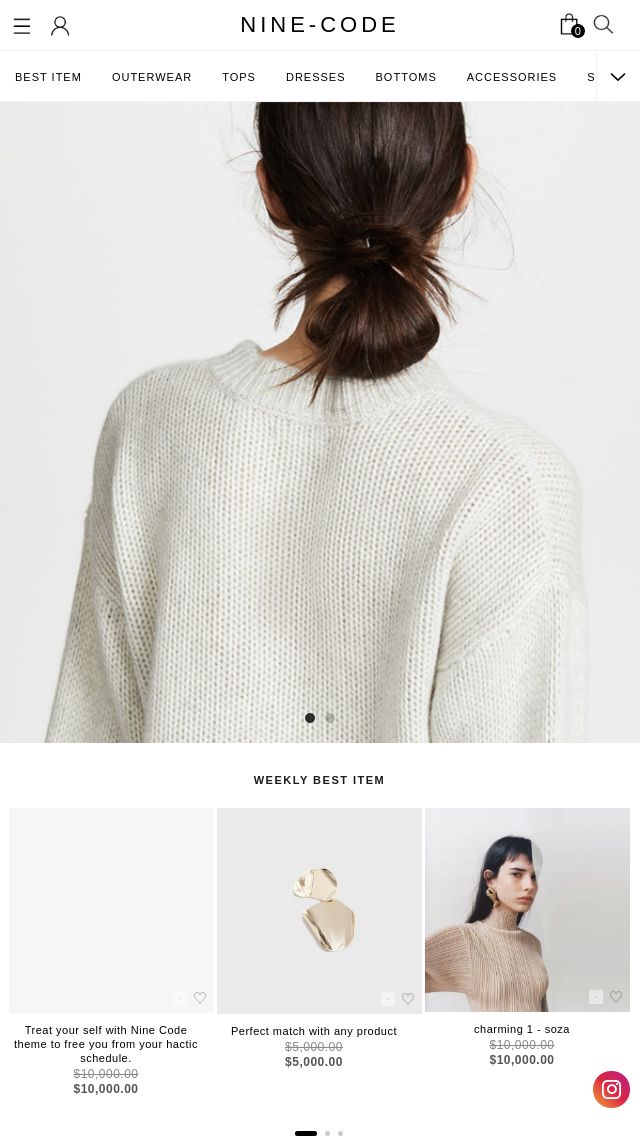Select the TOPS category
640x1136 pixels.
(x=239, y=77)
